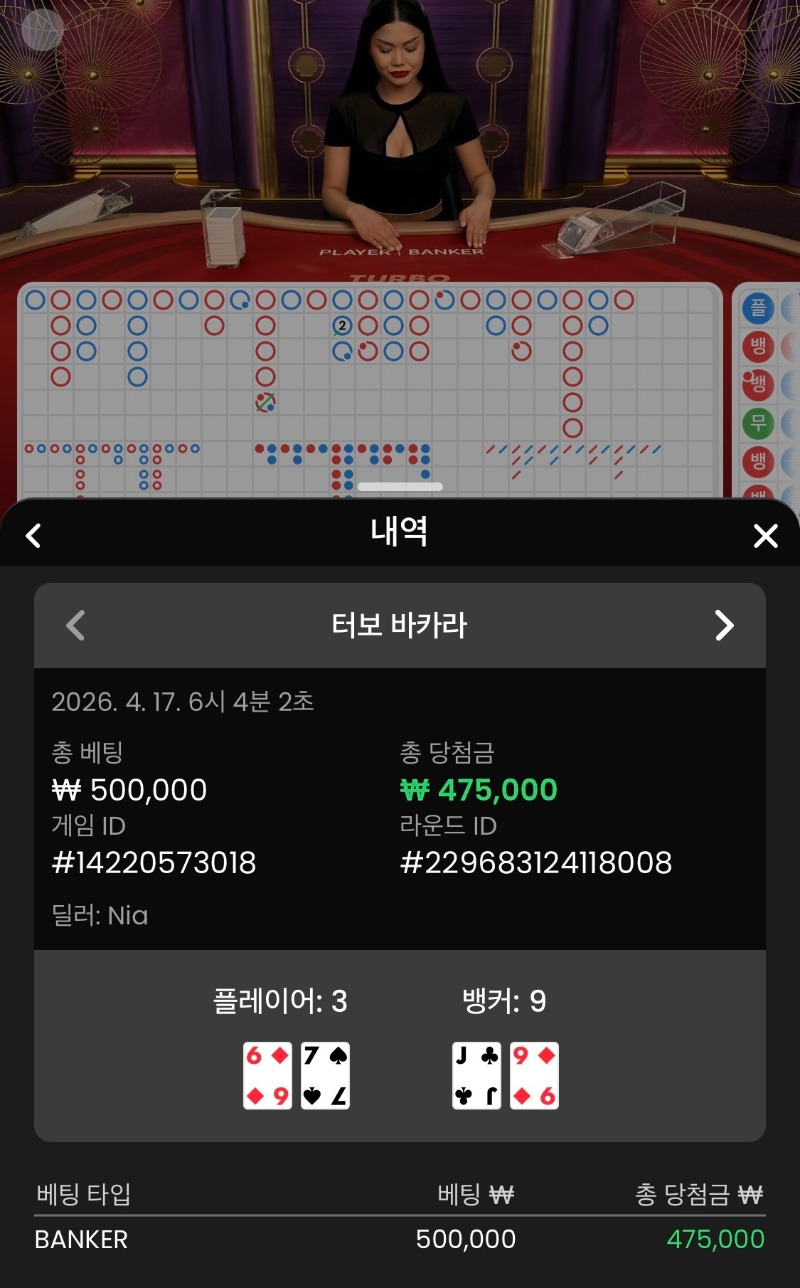Go back from the 내역 panel
Screen dimensions: 800x1288
pos(34,536)
